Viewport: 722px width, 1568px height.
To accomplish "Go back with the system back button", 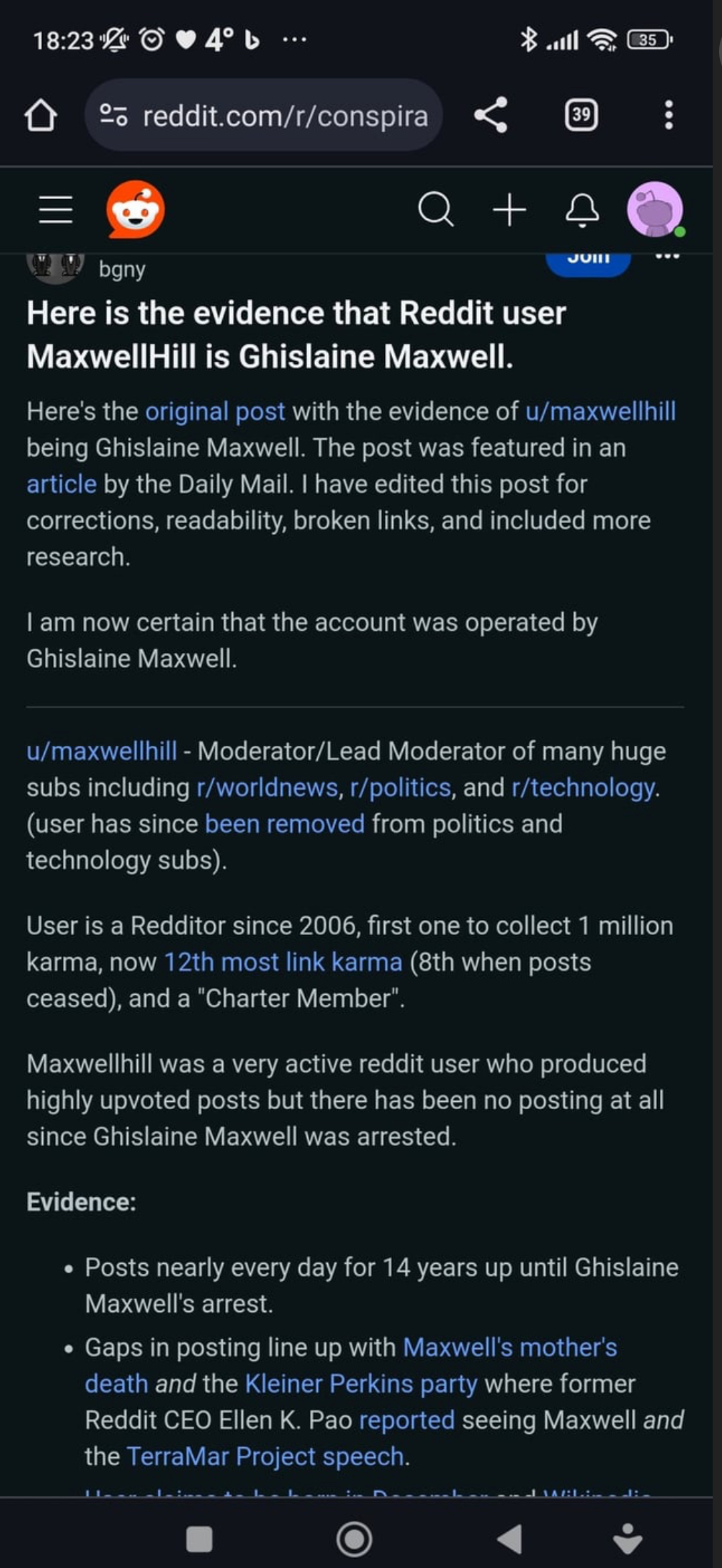I will 510,1539.
